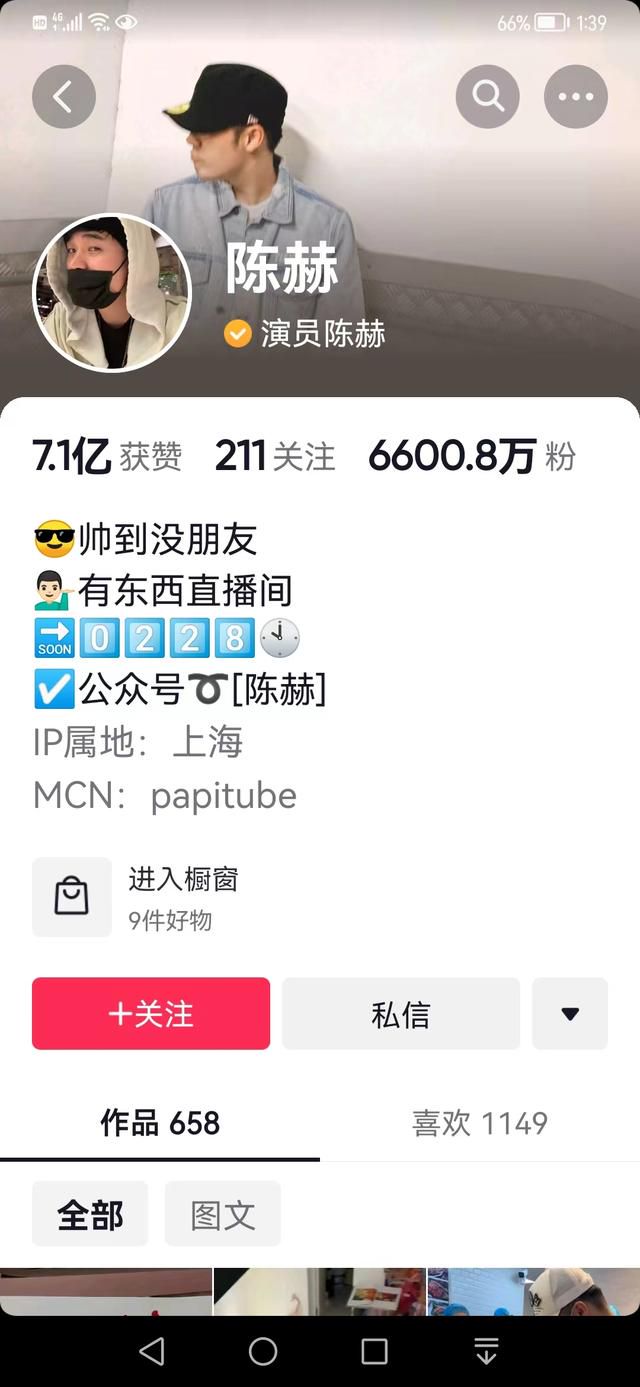Screen dimensions: 640x1387
Task: Open recent apps from the navigation bar
Action: tap(375, 1352)
